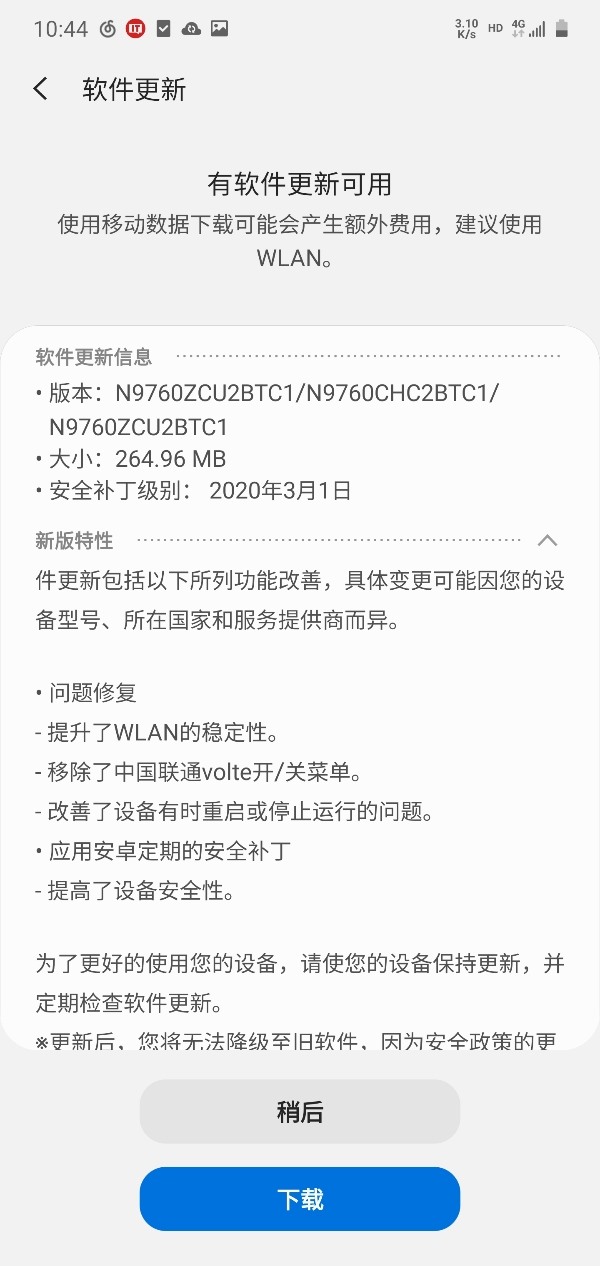Collapse the 新版特性 section
The image size is (600, 1266).
[x=547, y=541]
